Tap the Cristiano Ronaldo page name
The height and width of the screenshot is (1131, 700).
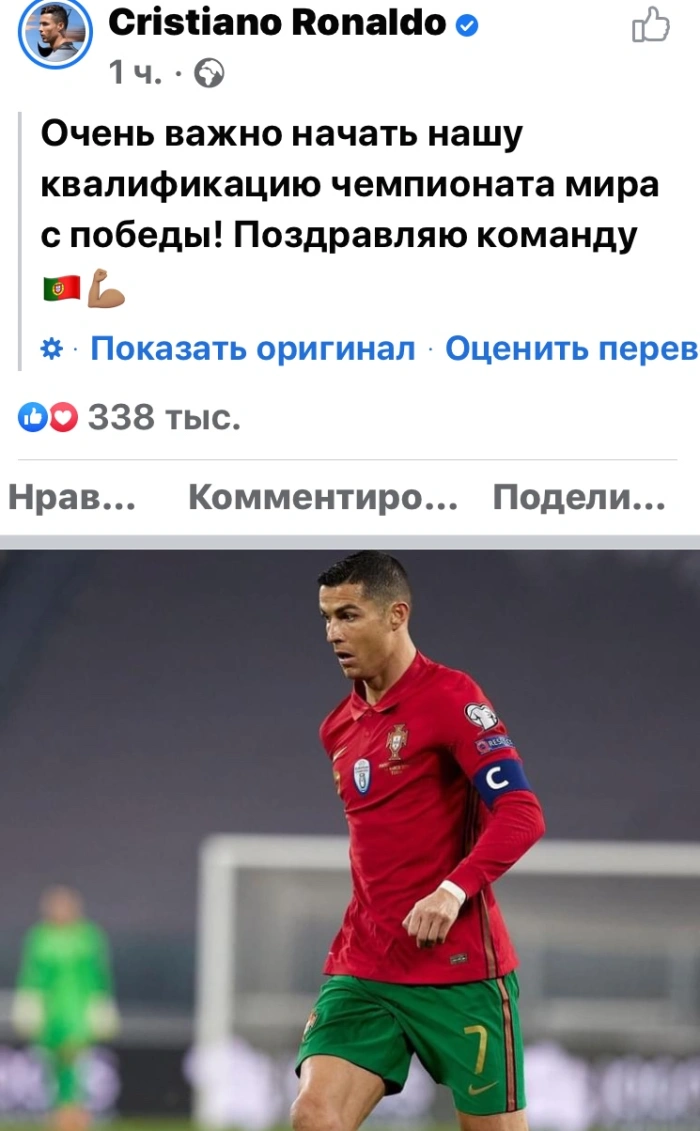[x=277, y=23]
